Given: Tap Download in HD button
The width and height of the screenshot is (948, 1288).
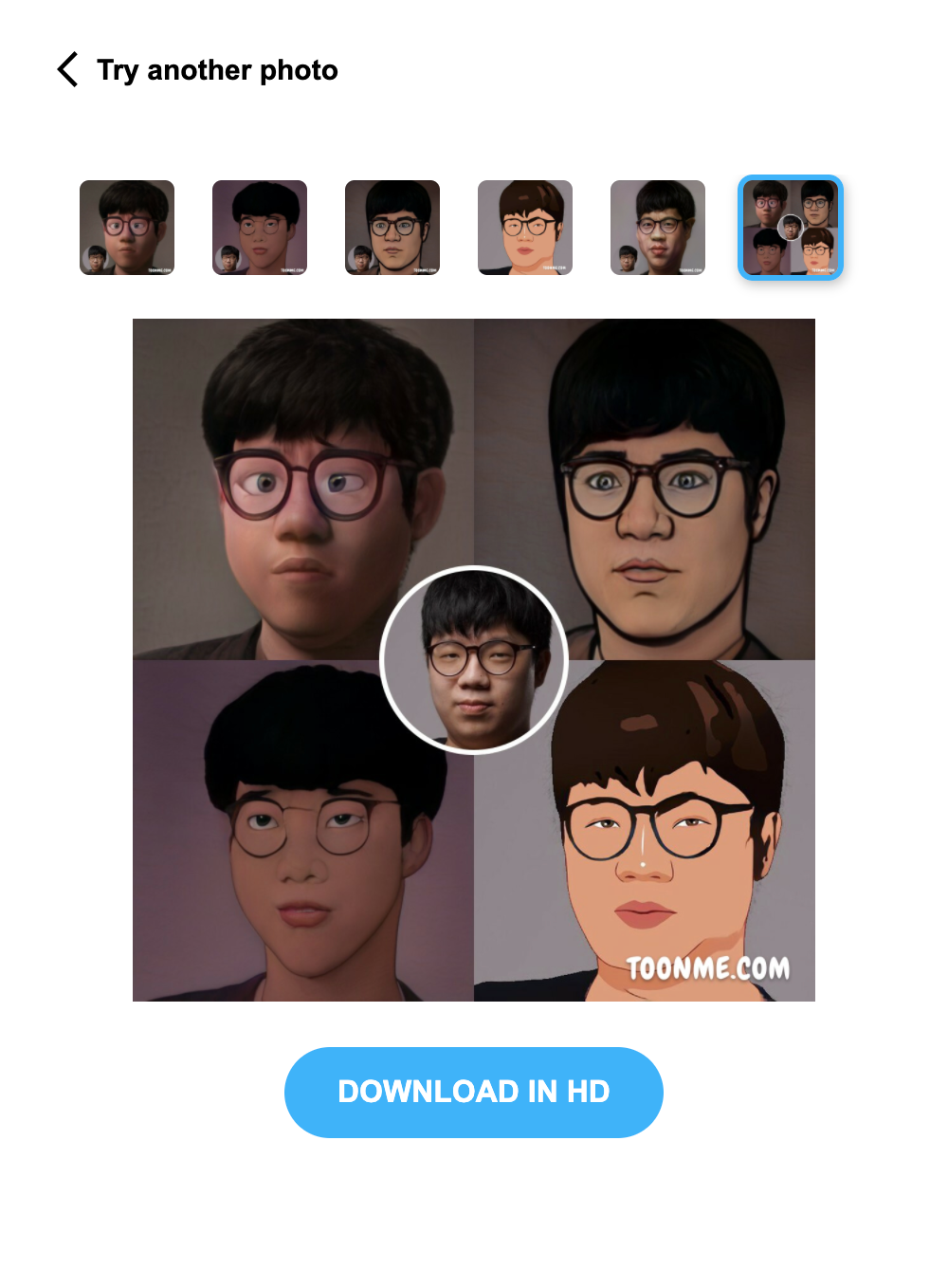Looking at the screenshot, I should pyautogui.click(x=474, y=1092).
